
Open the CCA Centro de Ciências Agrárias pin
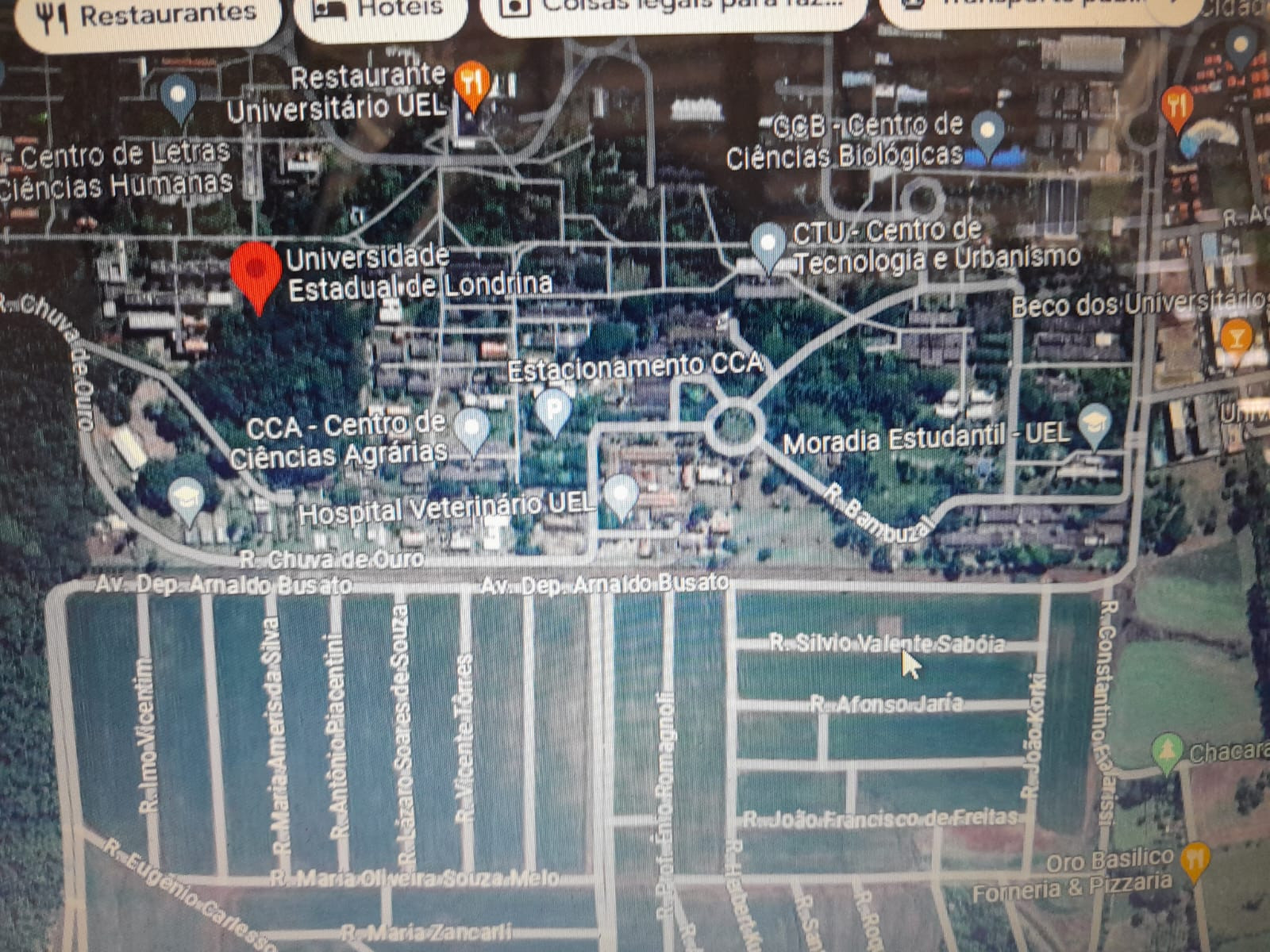tap(472, 429)
